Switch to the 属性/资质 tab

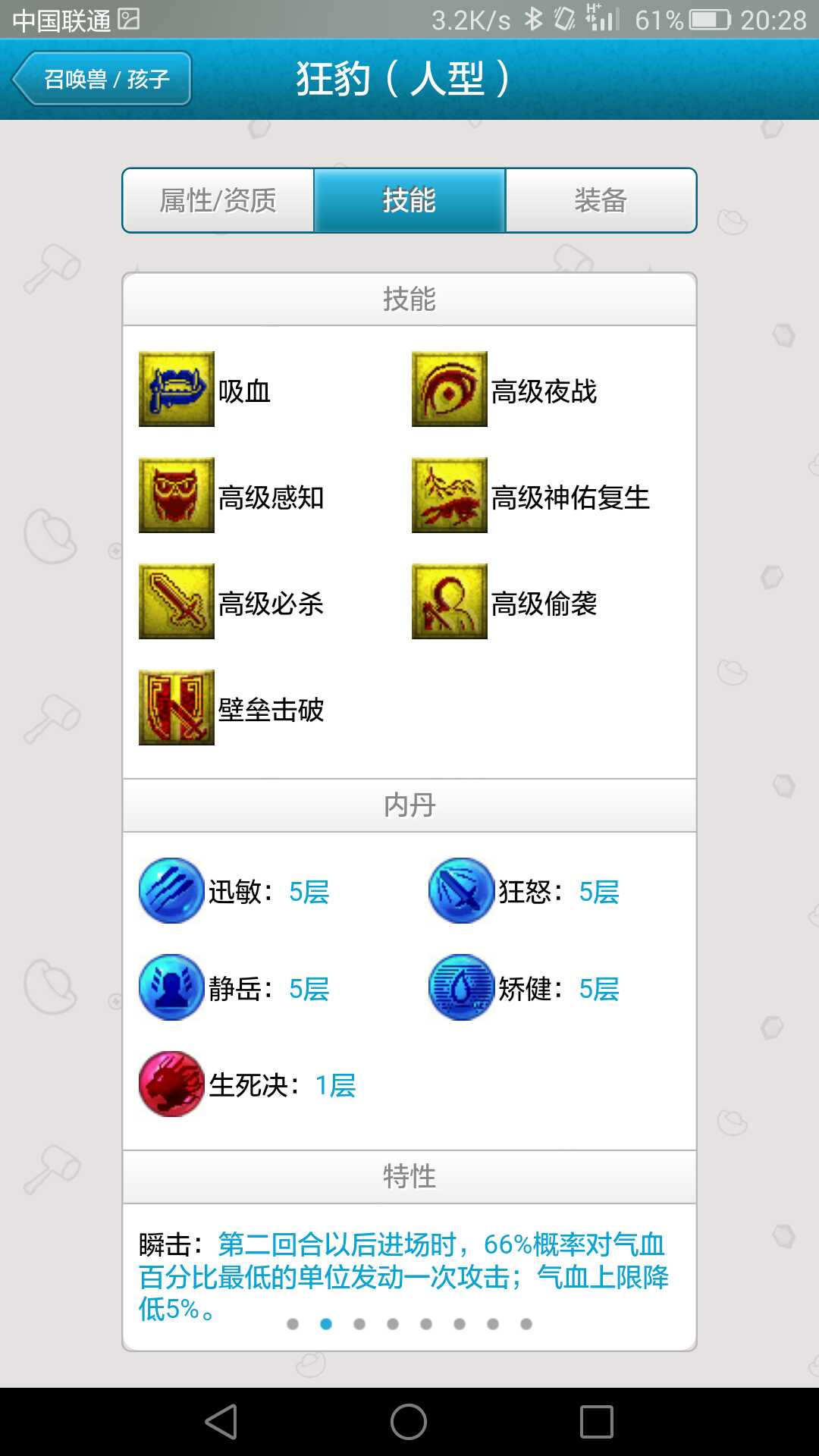(x=218, y=201)
